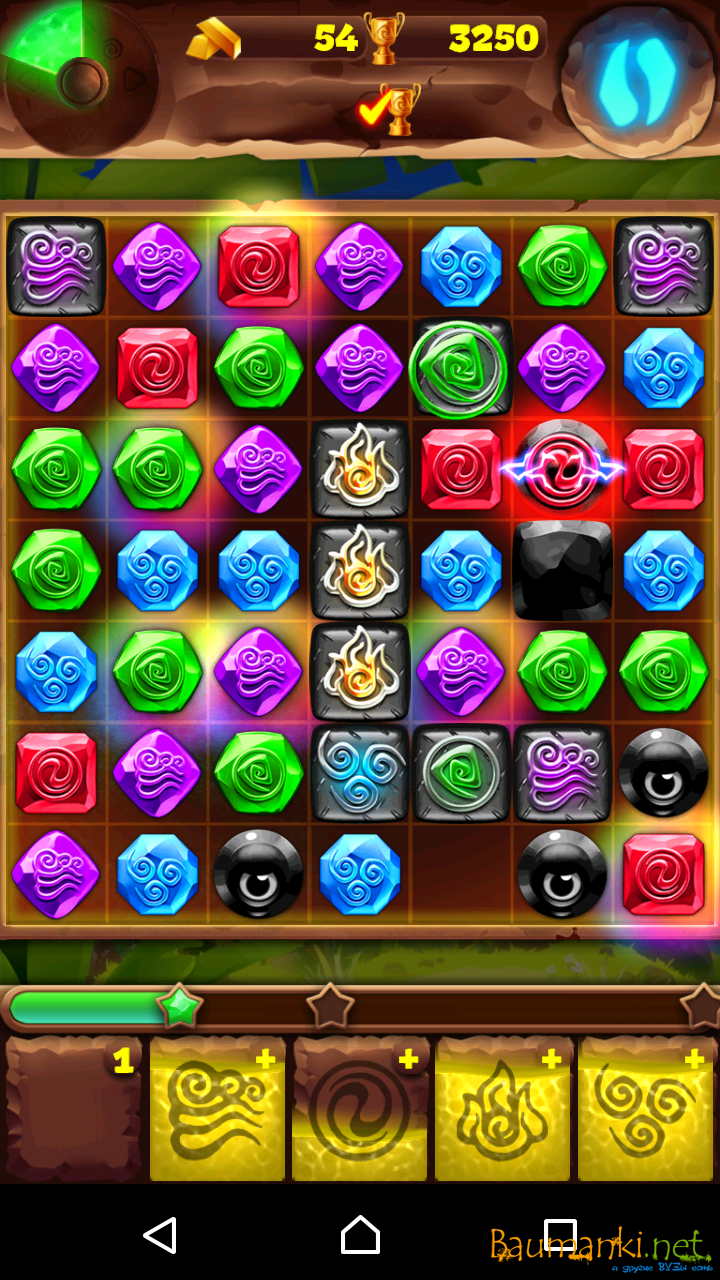
Task: Tap the glowing blue rune orb
Action: [x=637, y=78]
